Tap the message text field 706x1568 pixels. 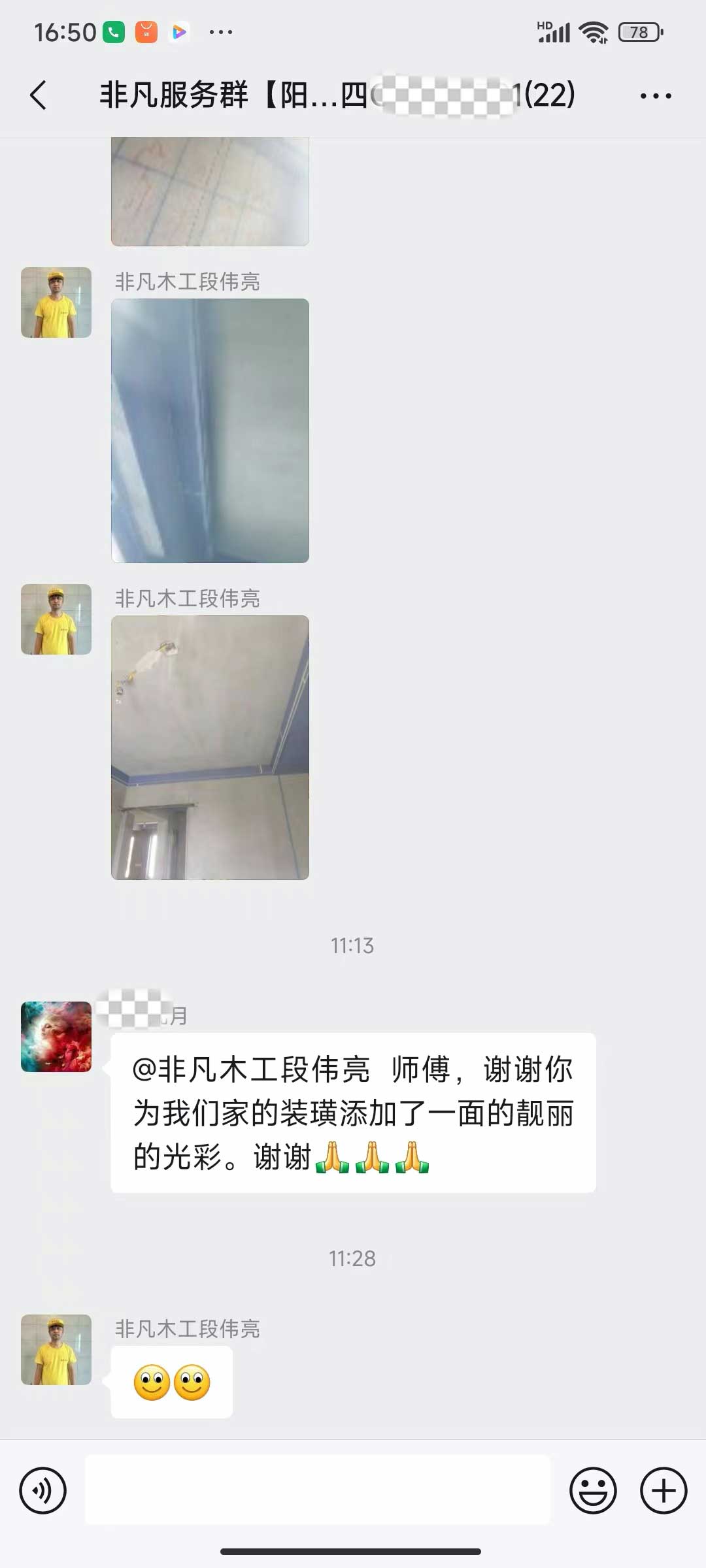click(x=318, y=1490)
